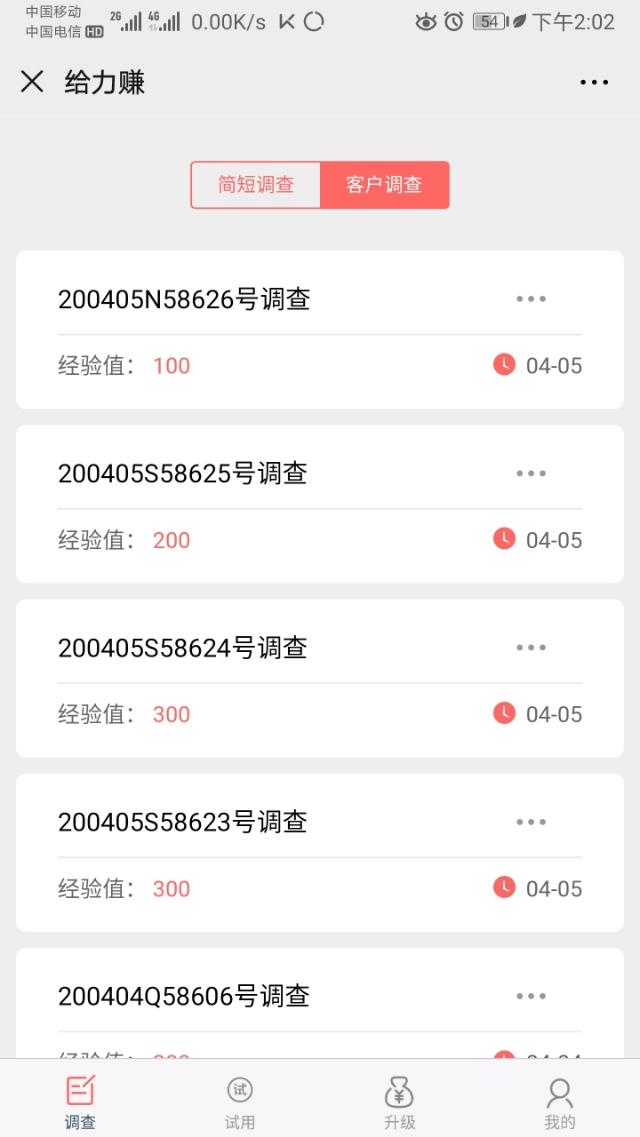This screenshot has height=1137, width=640.
Task: Go to the 调查 bottom tab
Action: (x=80, y=1101)
